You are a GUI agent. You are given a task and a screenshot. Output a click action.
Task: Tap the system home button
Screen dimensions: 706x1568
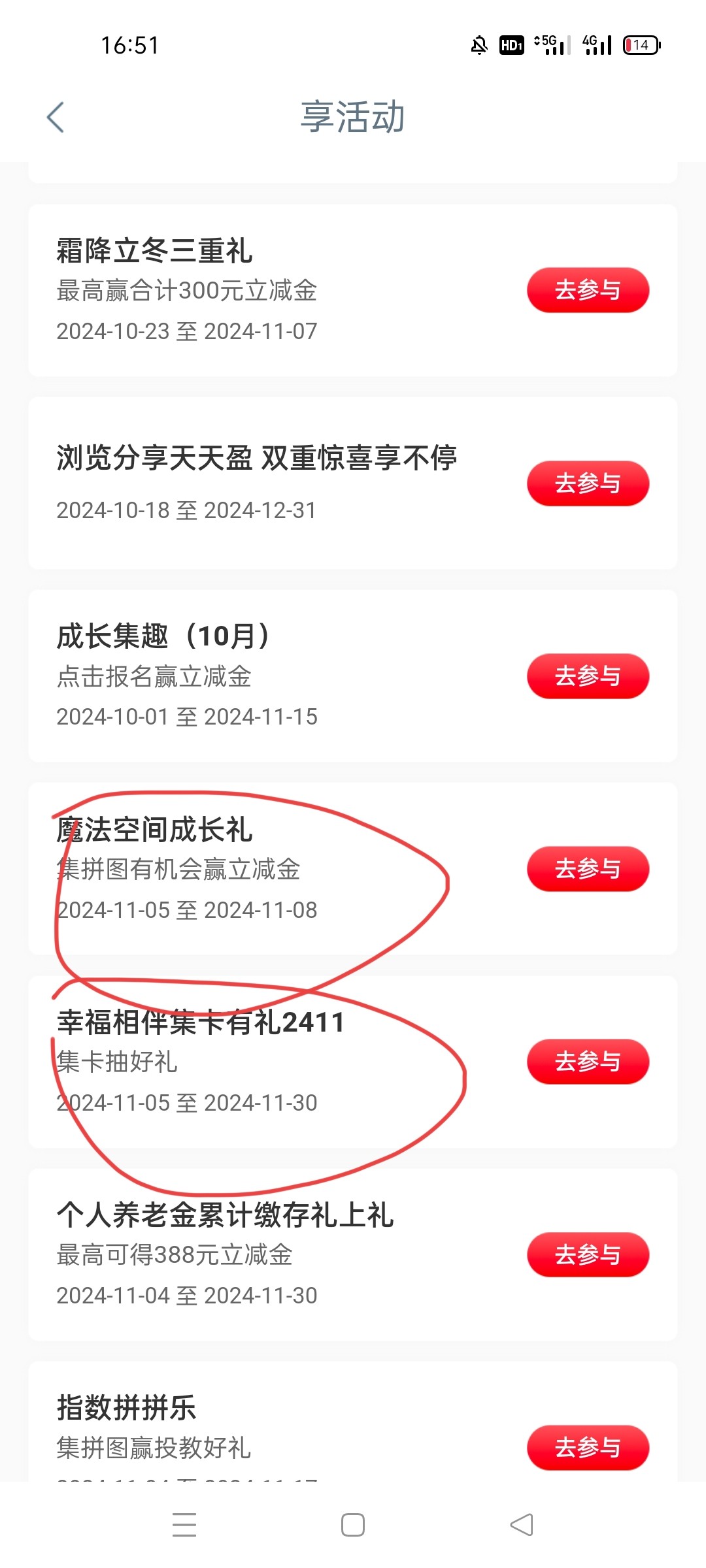[x=353, y=1525]
